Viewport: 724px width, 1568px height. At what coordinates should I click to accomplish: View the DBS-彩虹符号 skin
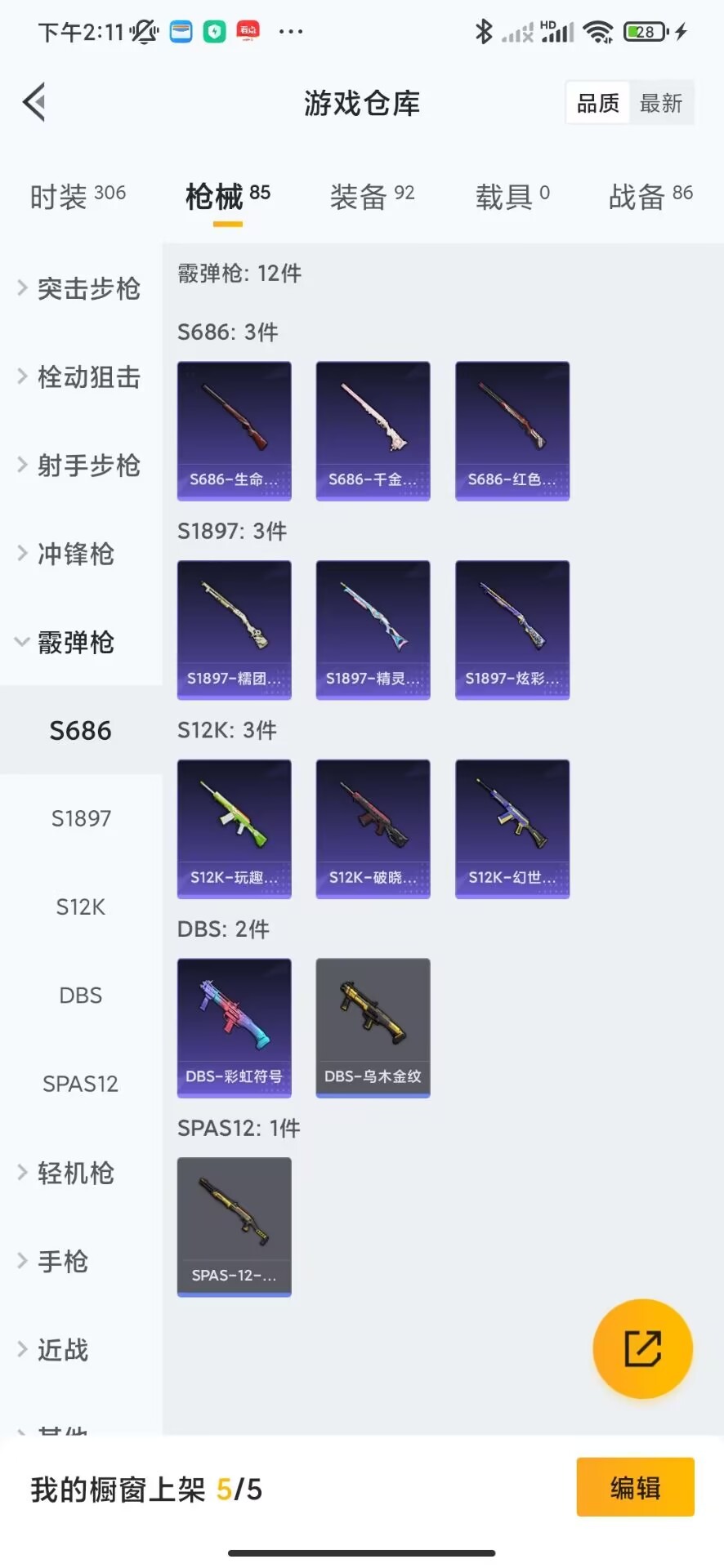pyautogui.click(x=235, y=1027)
